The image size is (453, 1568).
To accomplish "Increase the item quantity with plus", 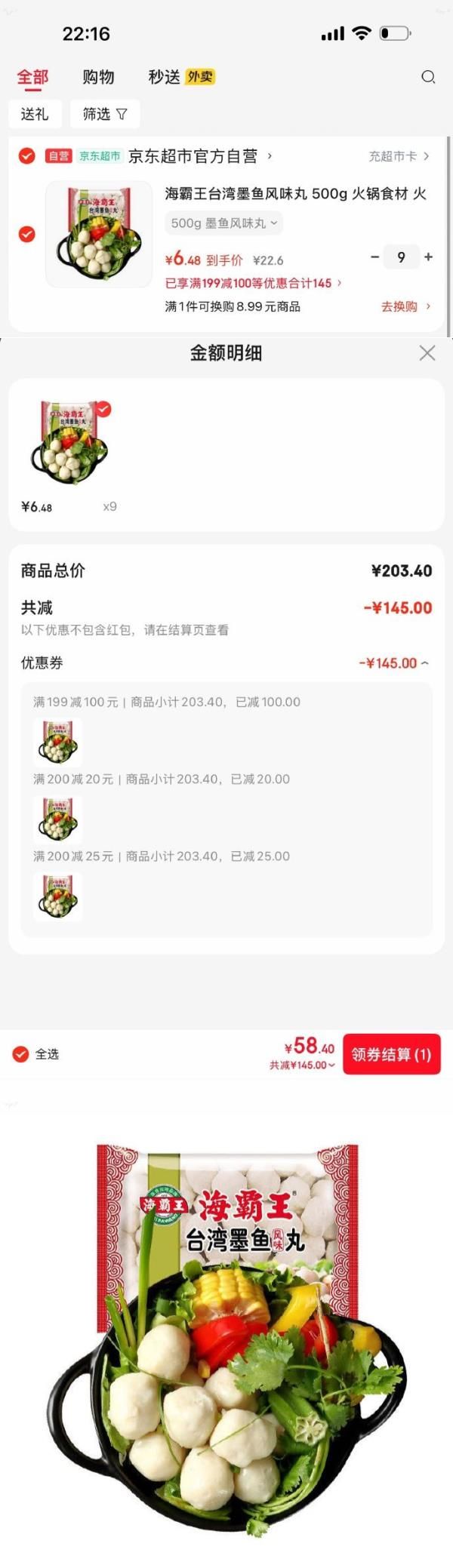I will pyautogui.click(x=429, y=257).
